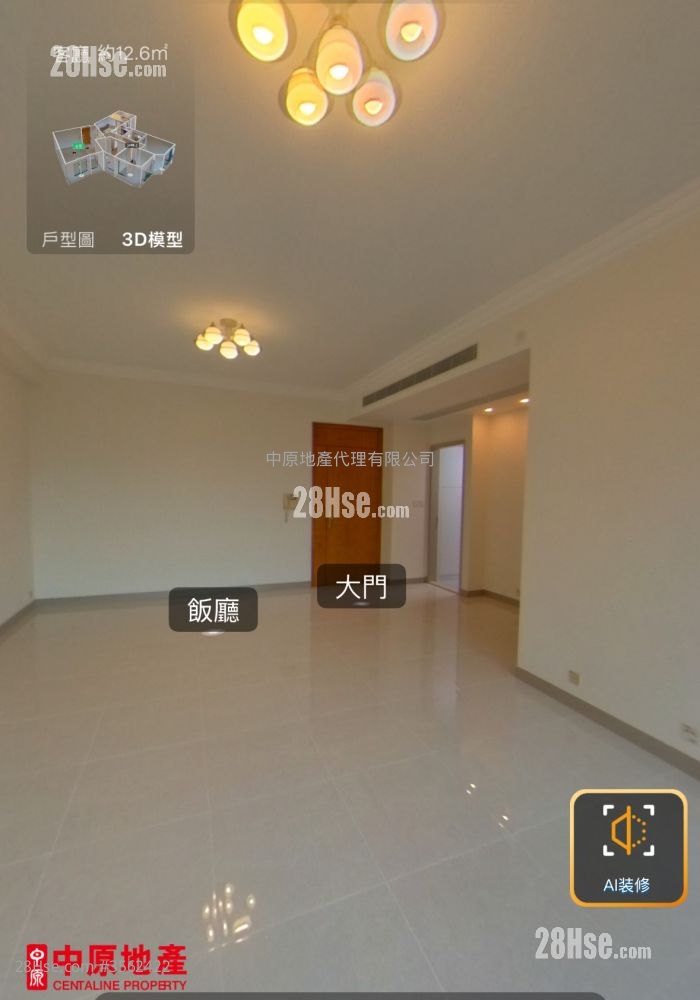The image size is (700, 1000).
Task: Open the 3D apartment model thumbnail
Action: (x=112, y=152)
